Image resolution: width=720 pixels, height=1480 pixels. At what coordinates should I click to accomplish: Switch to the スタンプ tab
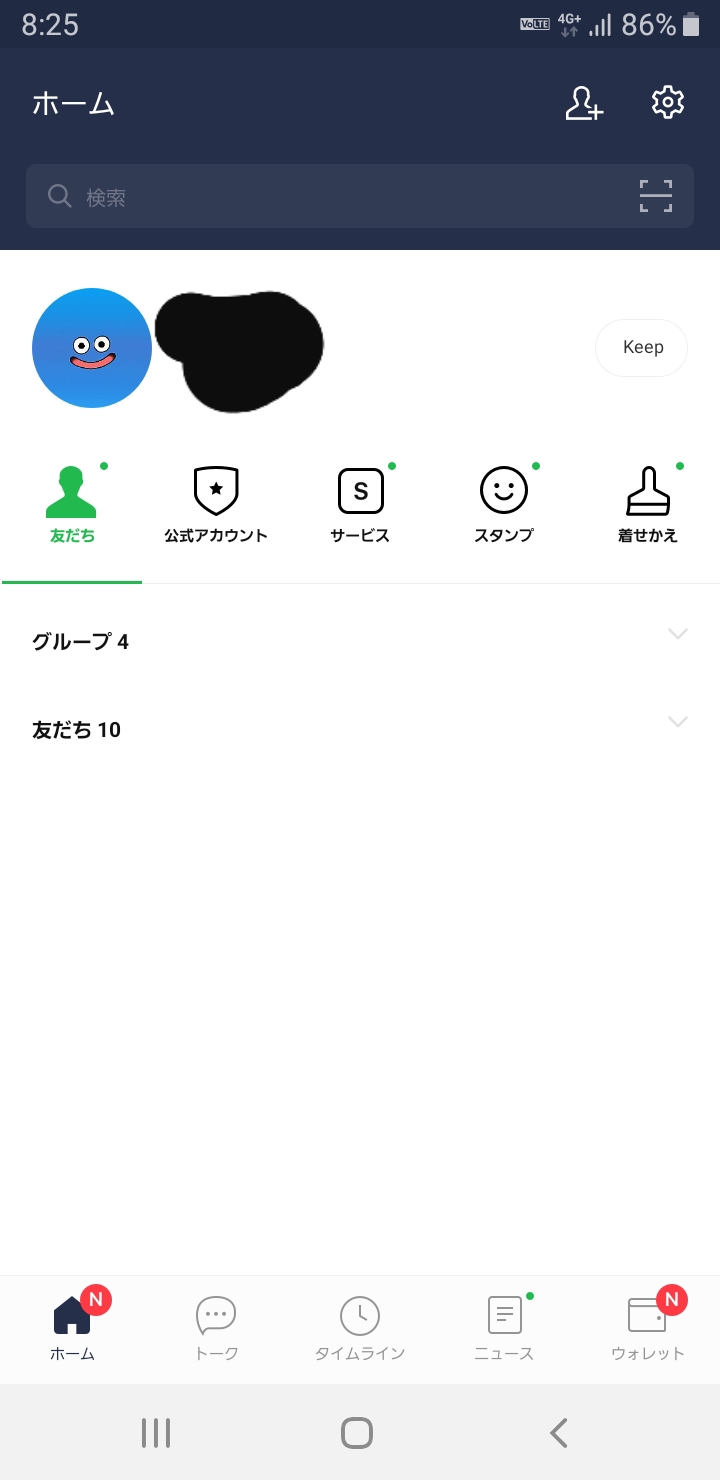504,506
